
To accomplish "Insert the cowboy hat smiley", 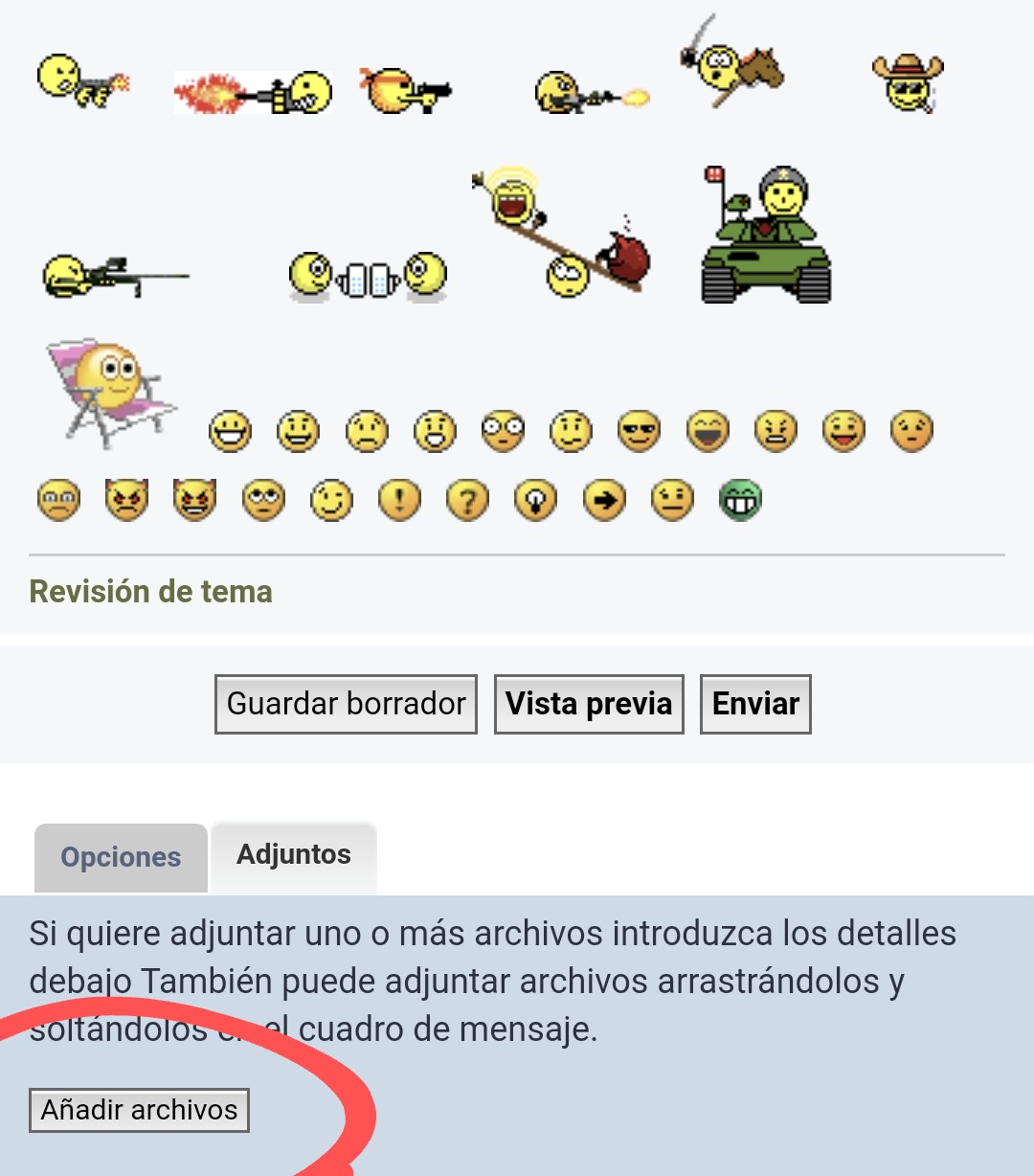I will pos(908,81).
